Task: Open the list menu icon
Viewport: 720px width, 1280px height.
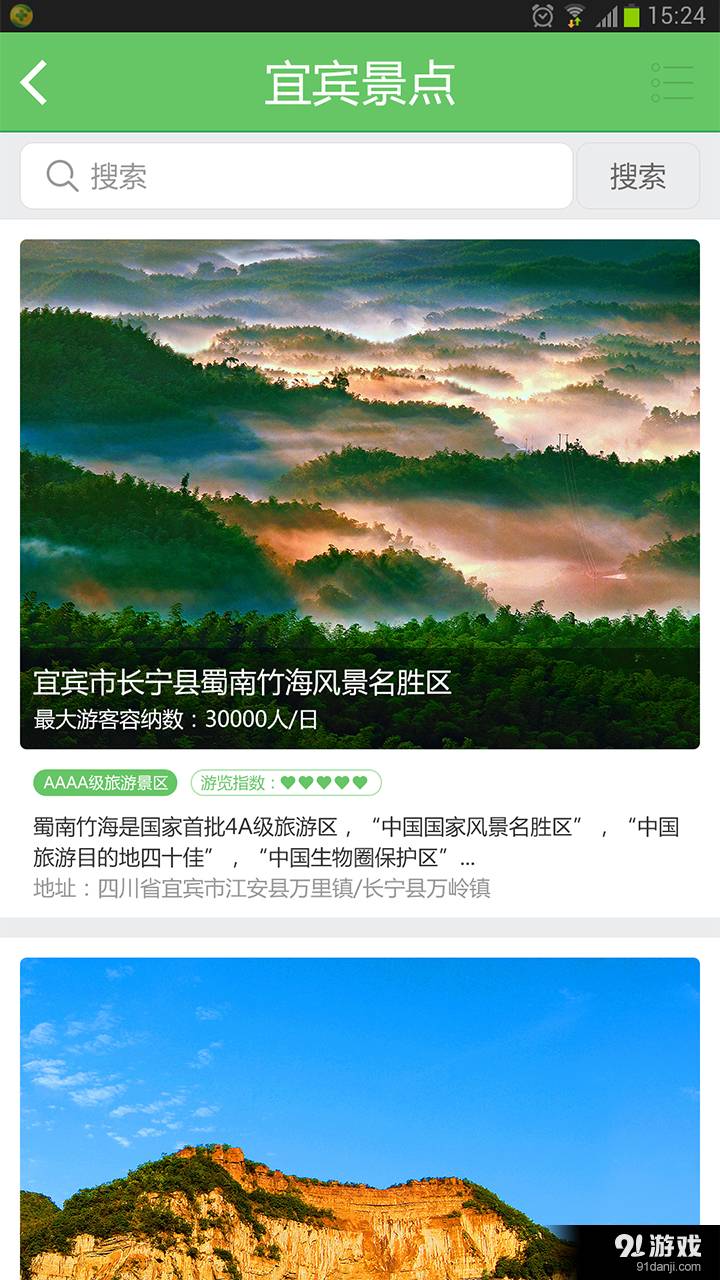Action: (672, 83)
